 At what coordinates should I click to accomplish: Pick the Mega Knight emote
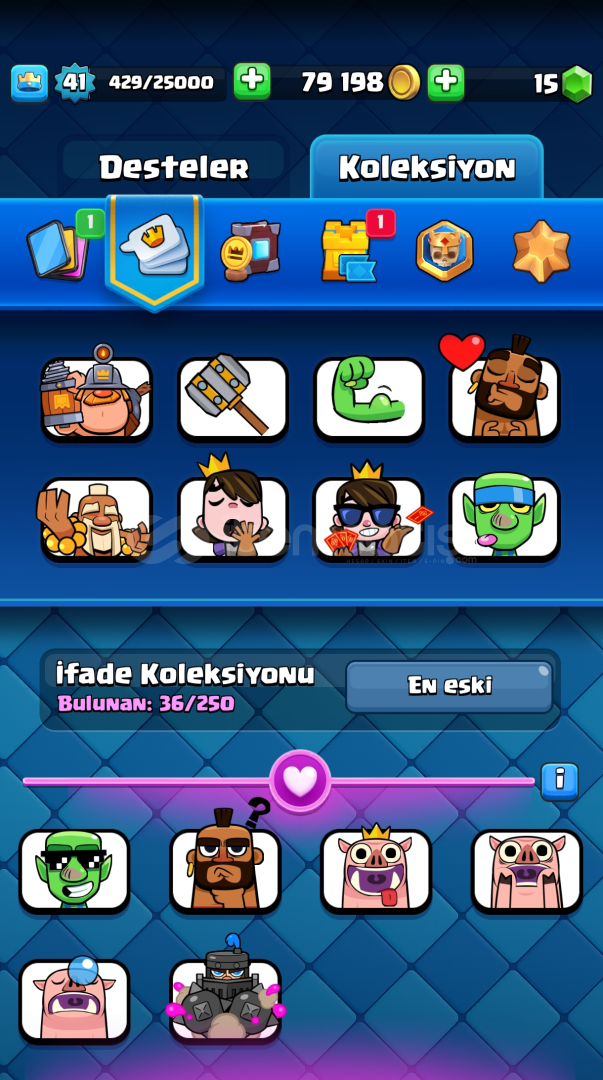pos(225,992)
